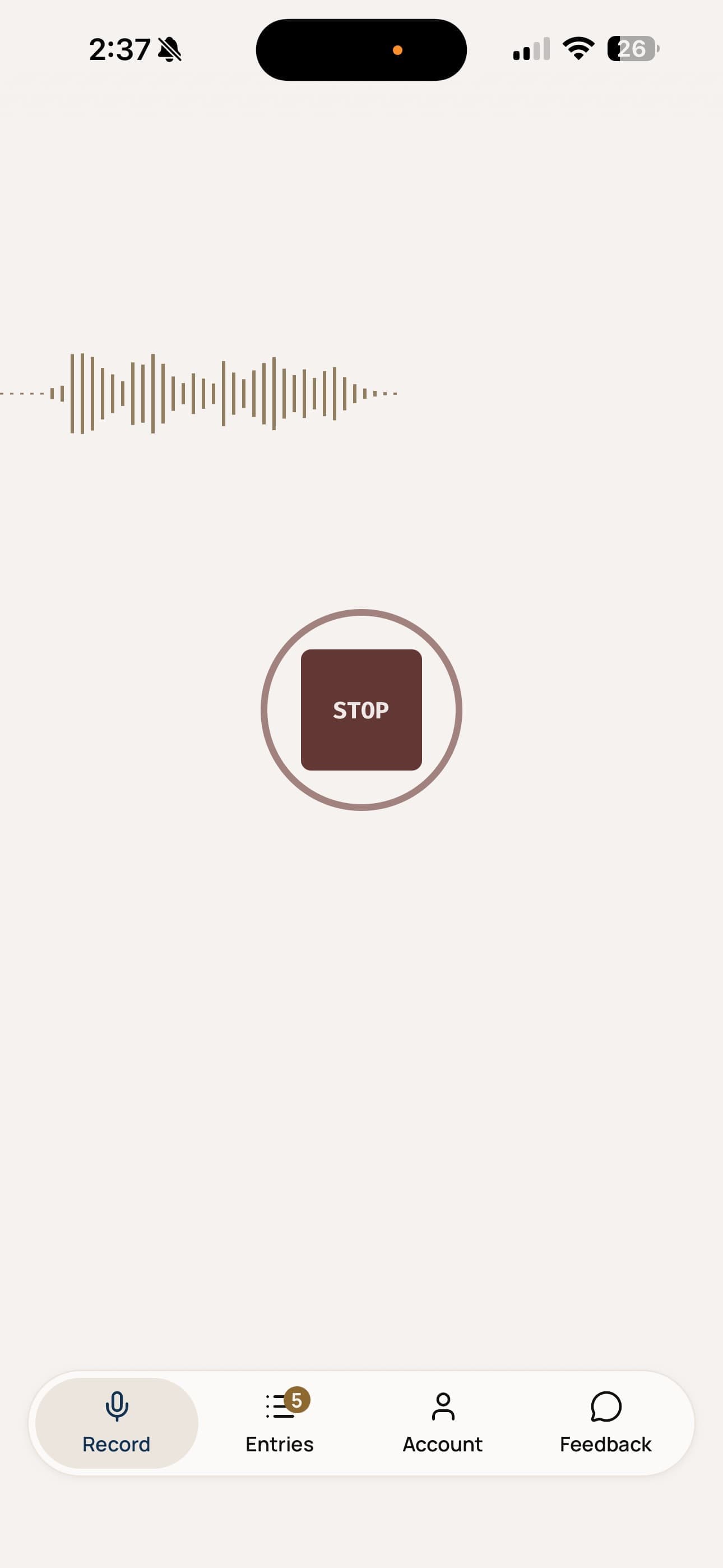723x1568 pixels.
Task: Tap the audio waveform visualization
Action: pyautogui.click(x=201, y=393)
